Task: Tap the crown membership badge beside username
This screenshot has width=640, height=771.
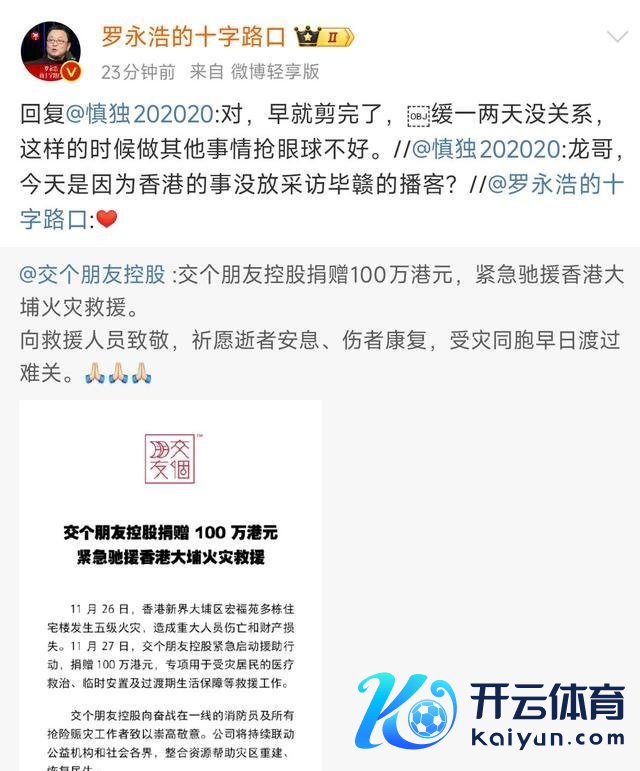Action: (322, 38)
